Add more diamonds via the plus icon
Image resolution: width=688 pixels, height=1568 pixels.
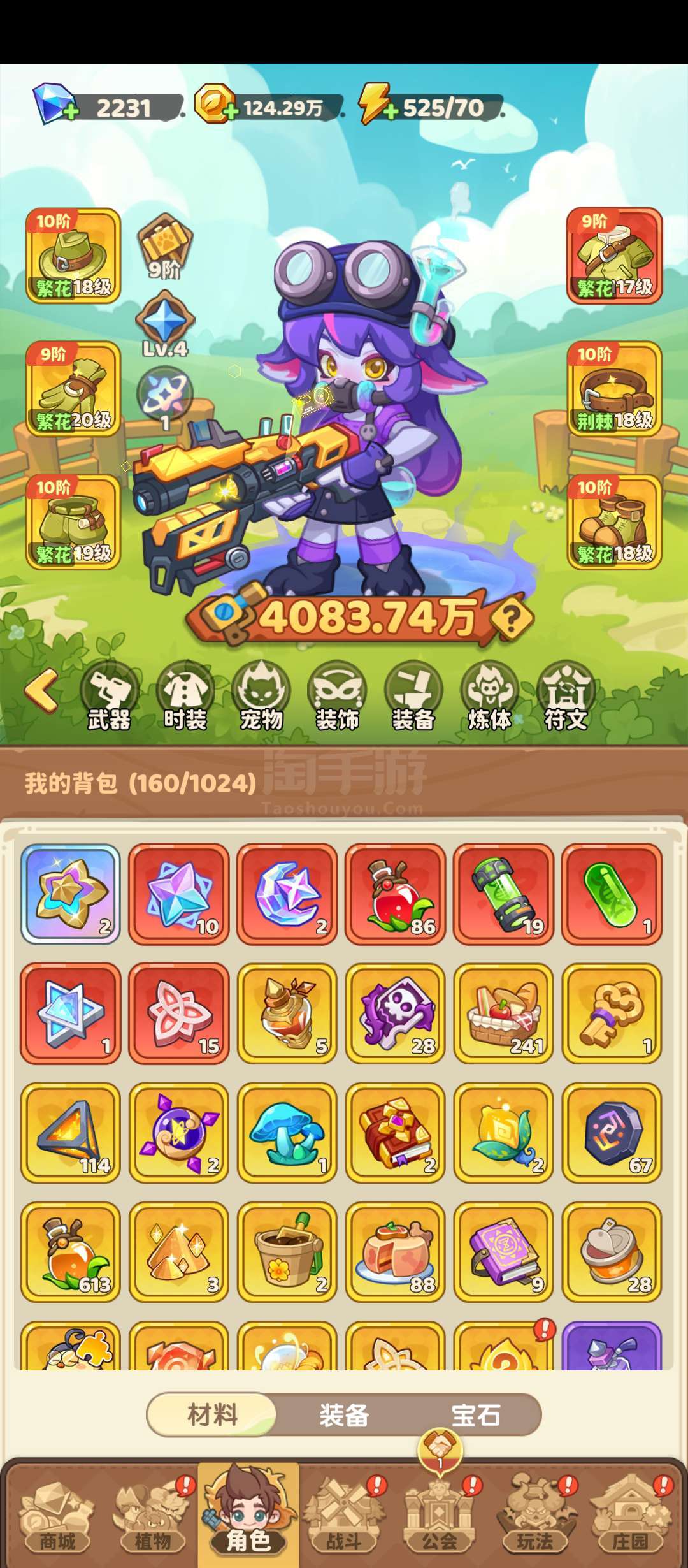70,113
